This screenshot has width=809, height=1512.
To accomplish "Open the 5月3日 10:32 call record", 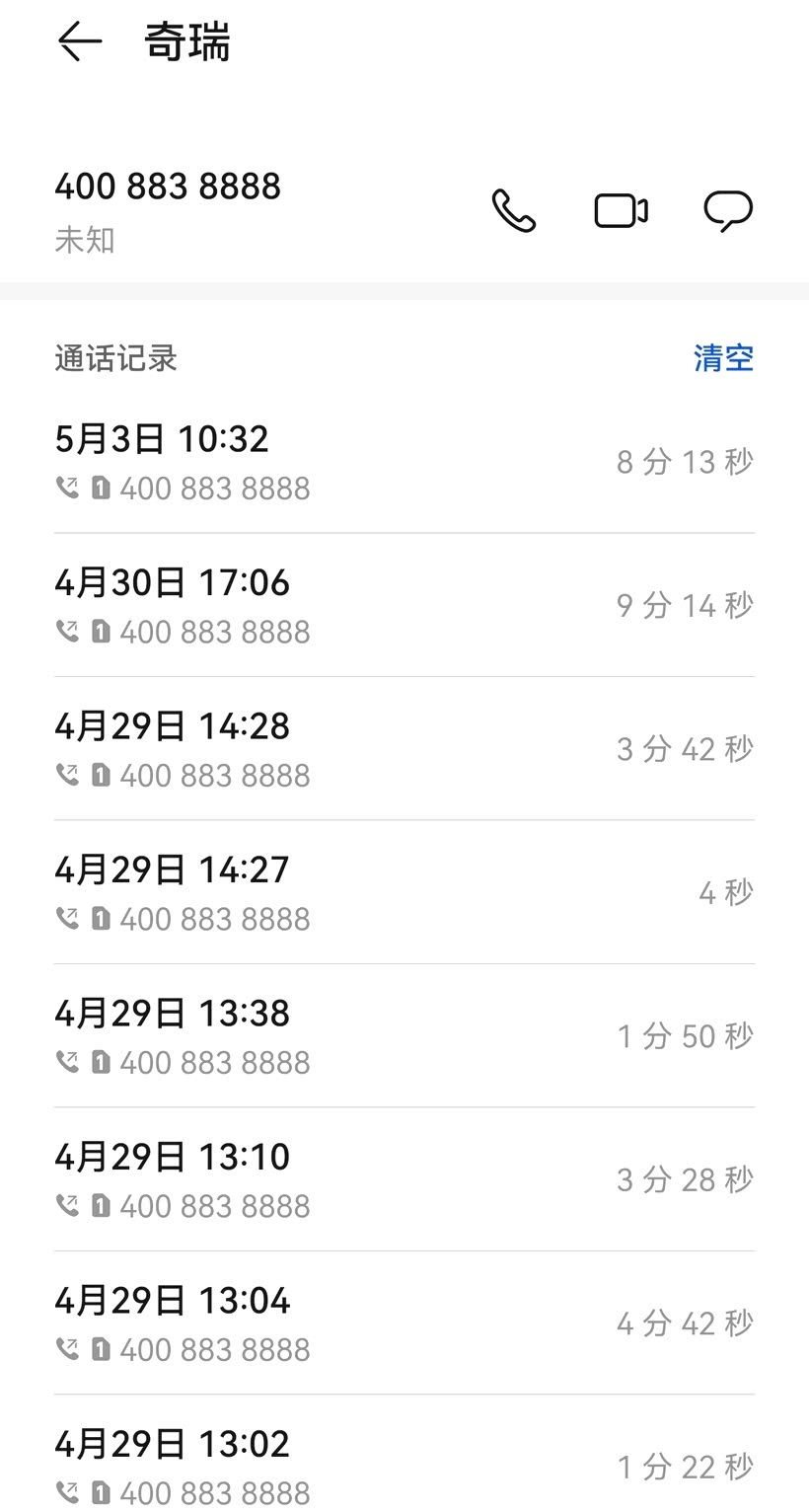I will 404,462.
